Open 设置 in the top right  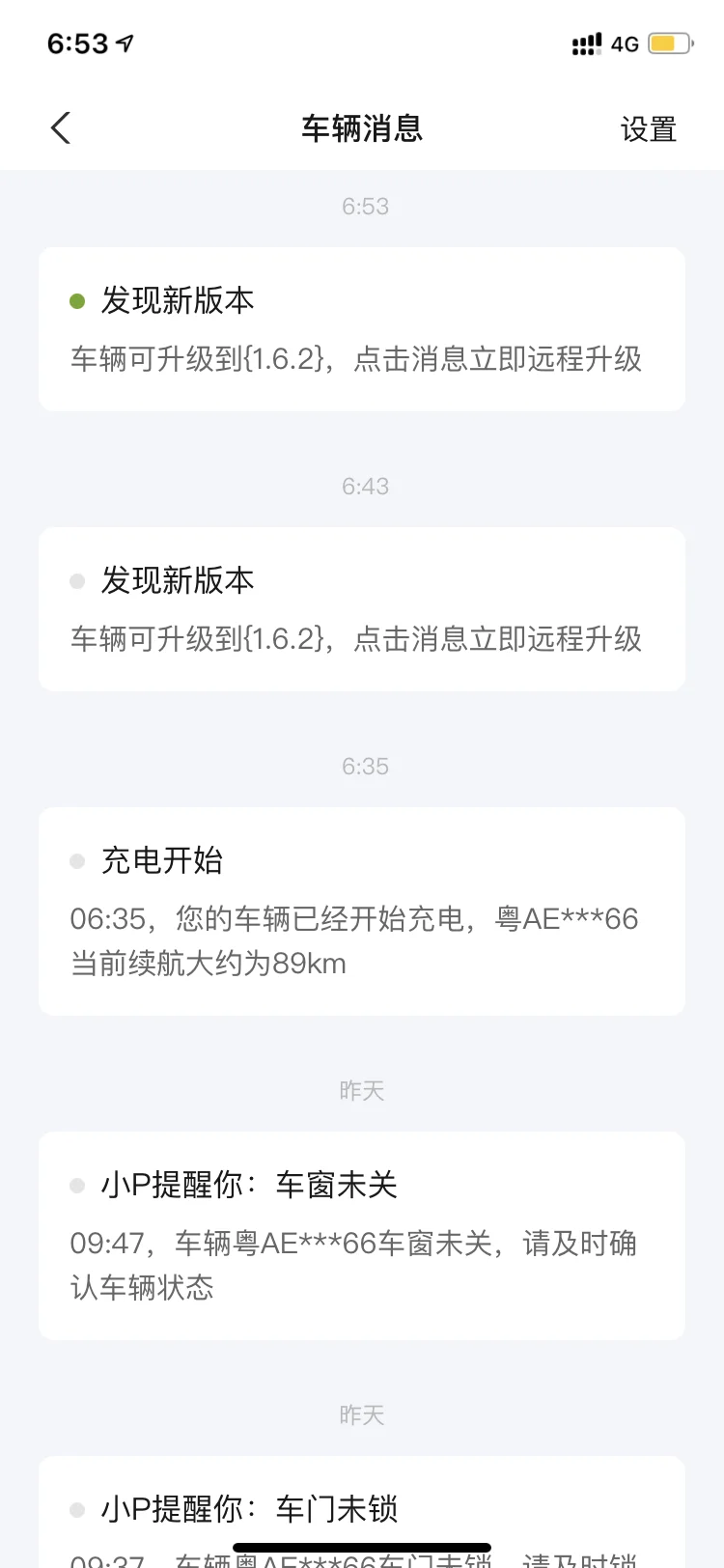648,128
